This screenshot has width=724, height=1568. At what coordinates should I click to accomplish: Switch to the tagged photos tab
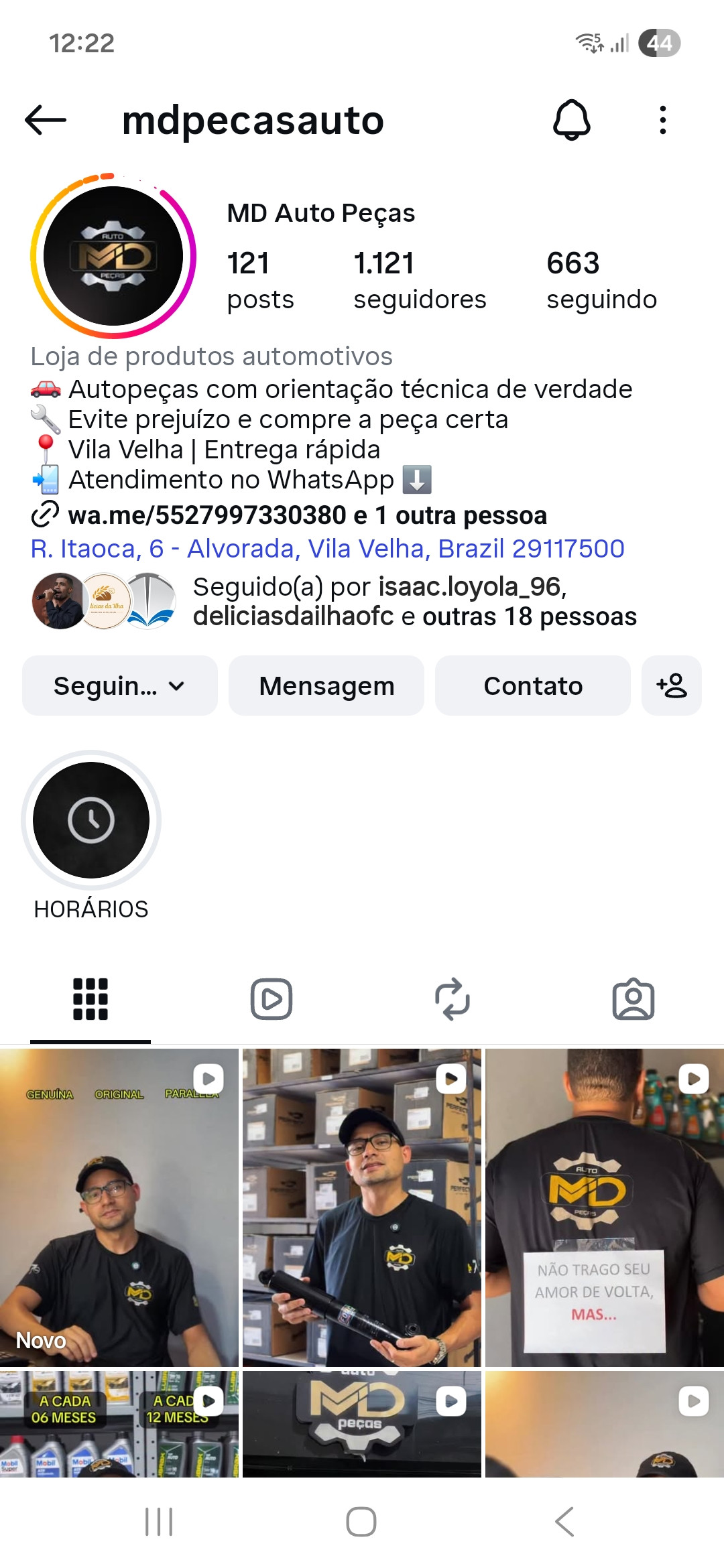click(633, 999)
